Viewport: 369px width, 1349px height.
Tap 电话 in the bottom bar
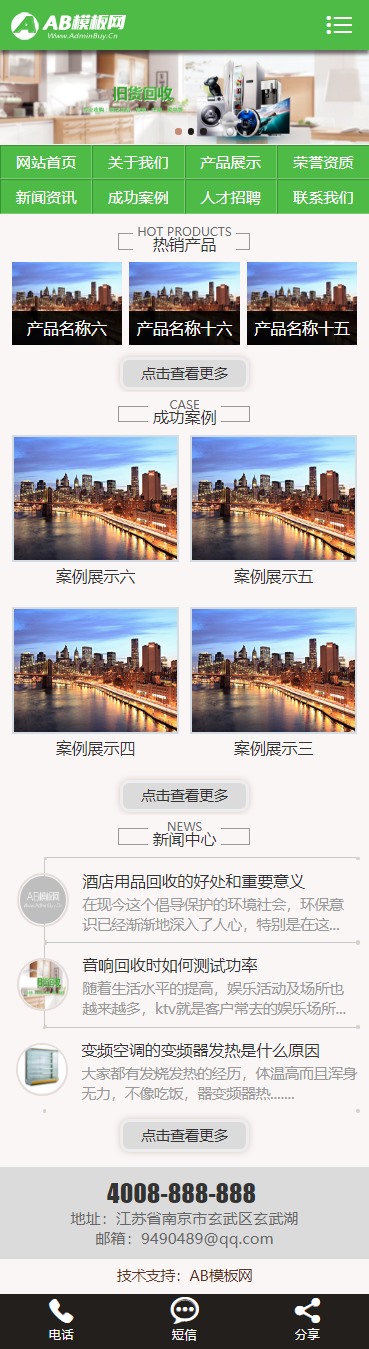tap(61, 1320)
